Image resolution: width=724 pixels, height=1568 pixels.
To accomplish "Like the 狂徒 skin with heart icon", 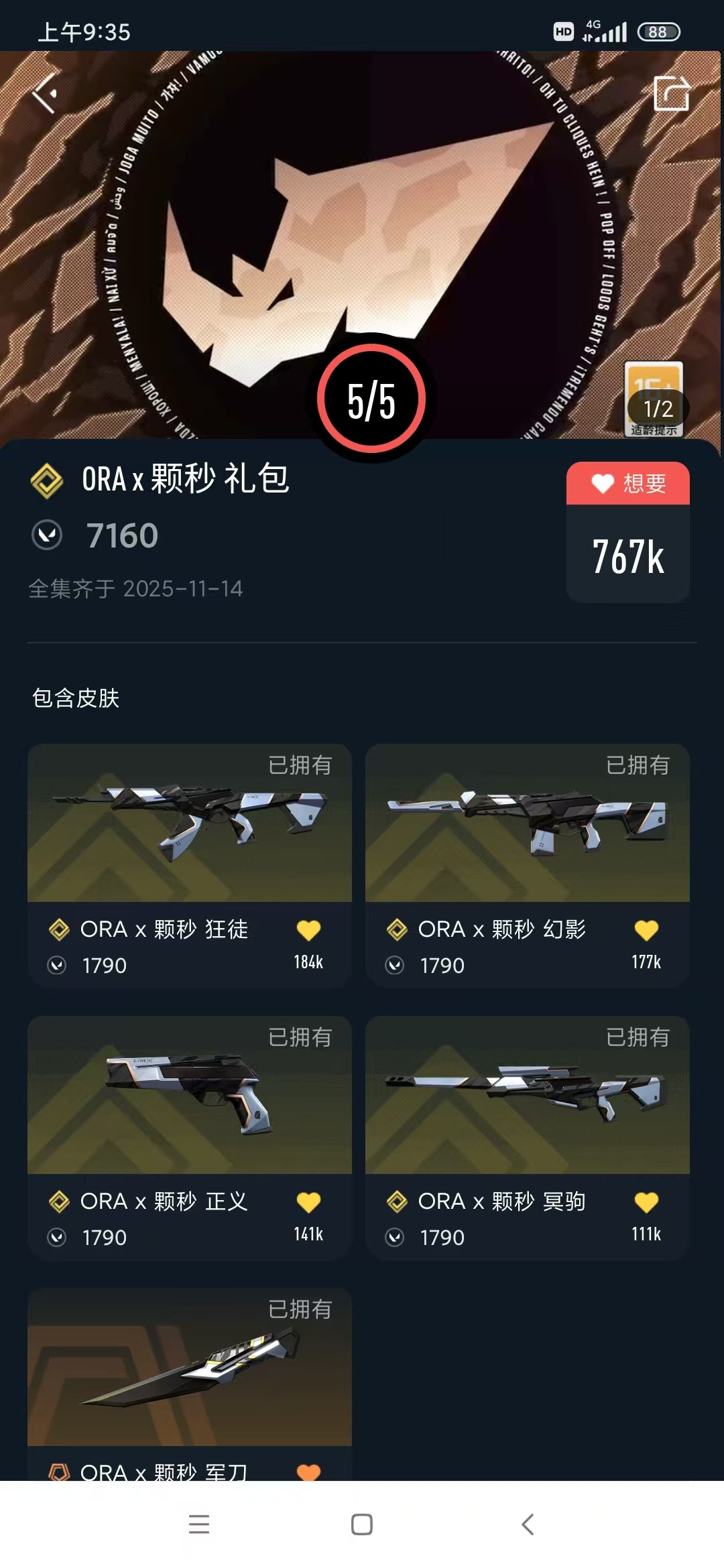I will point(308,930).
